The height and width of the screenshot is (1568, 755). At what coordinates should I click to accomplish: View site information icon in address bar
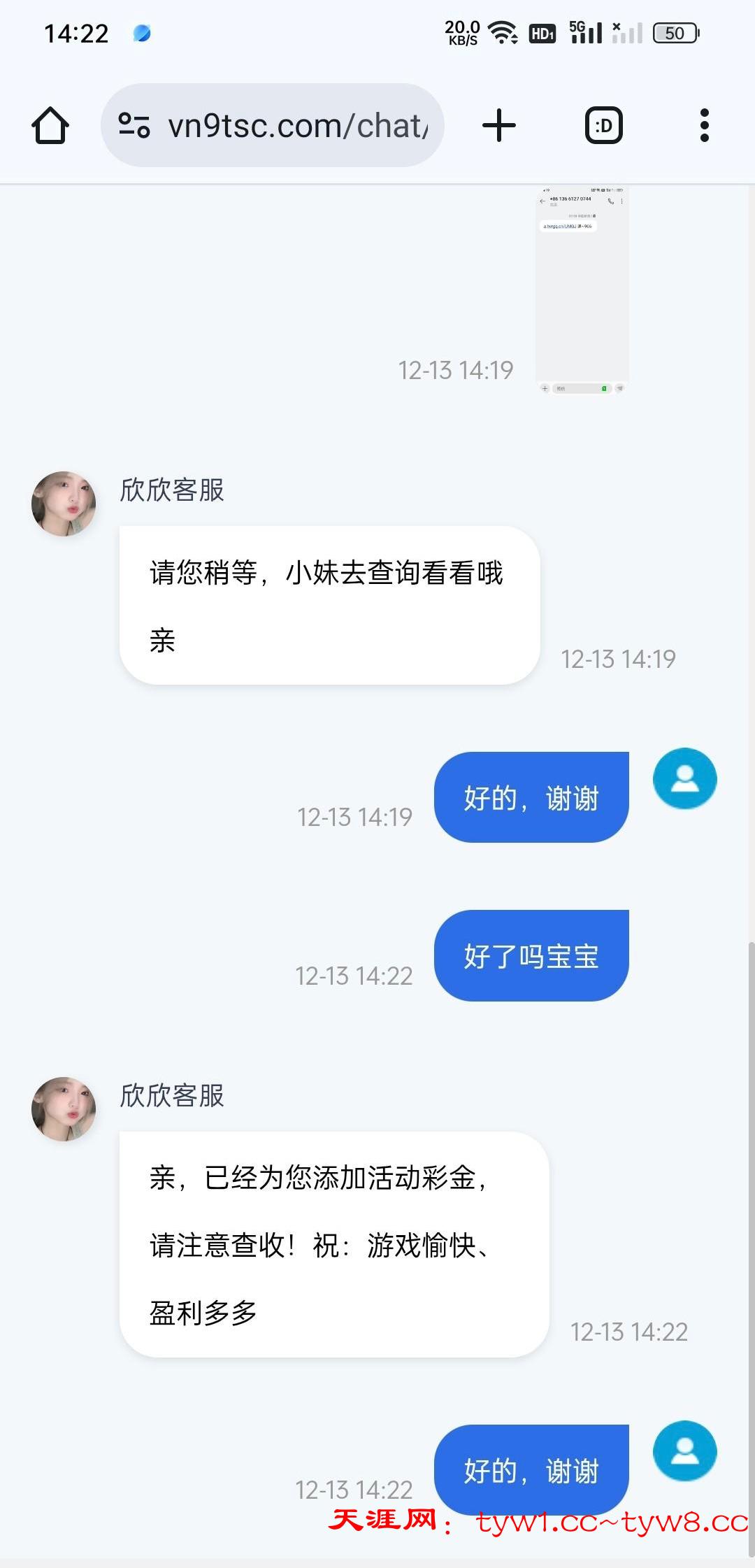[x=134, y=126]
